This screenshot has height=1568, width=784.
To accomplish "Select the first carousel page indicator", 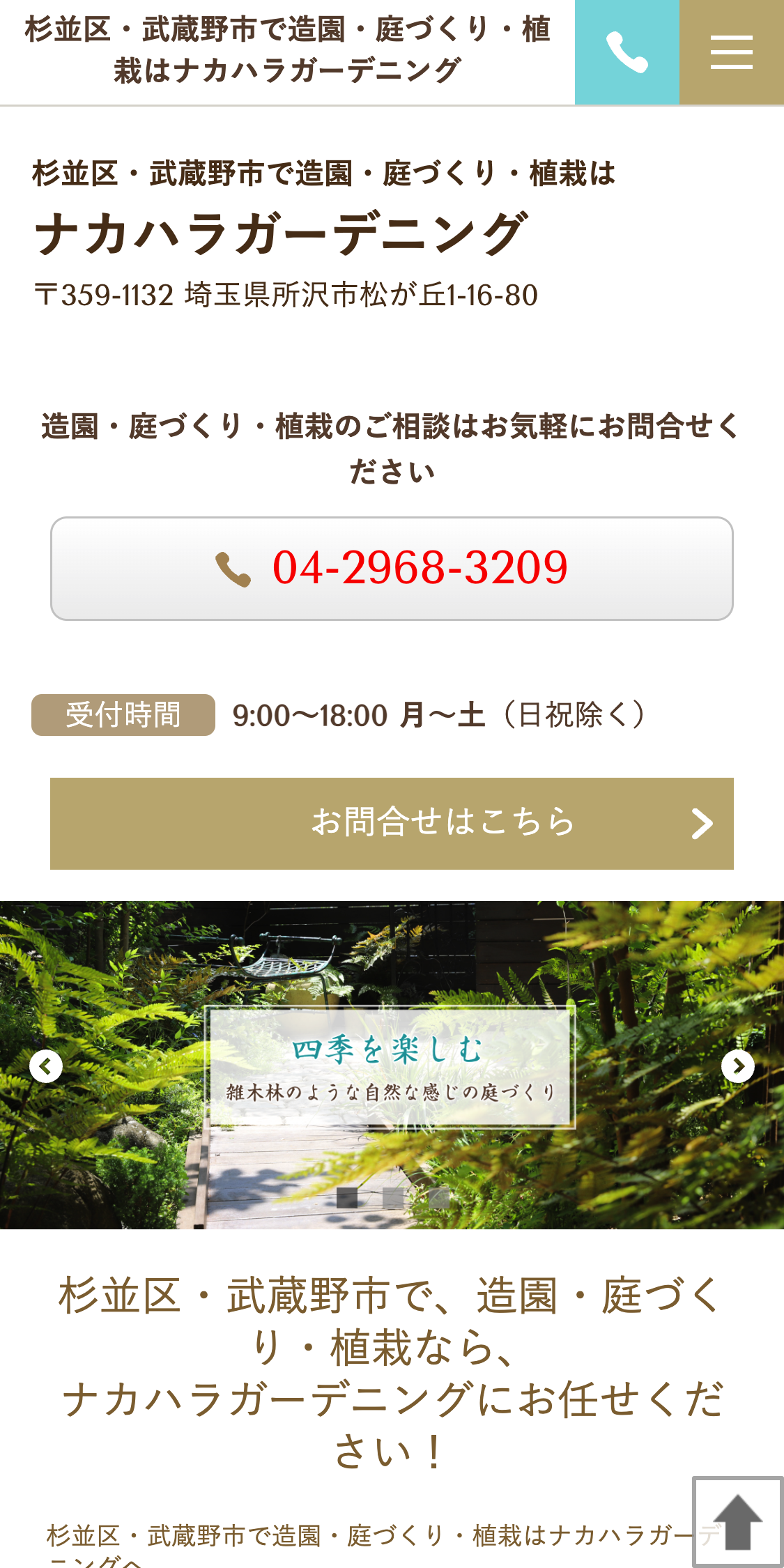I will click(347, 1198).
